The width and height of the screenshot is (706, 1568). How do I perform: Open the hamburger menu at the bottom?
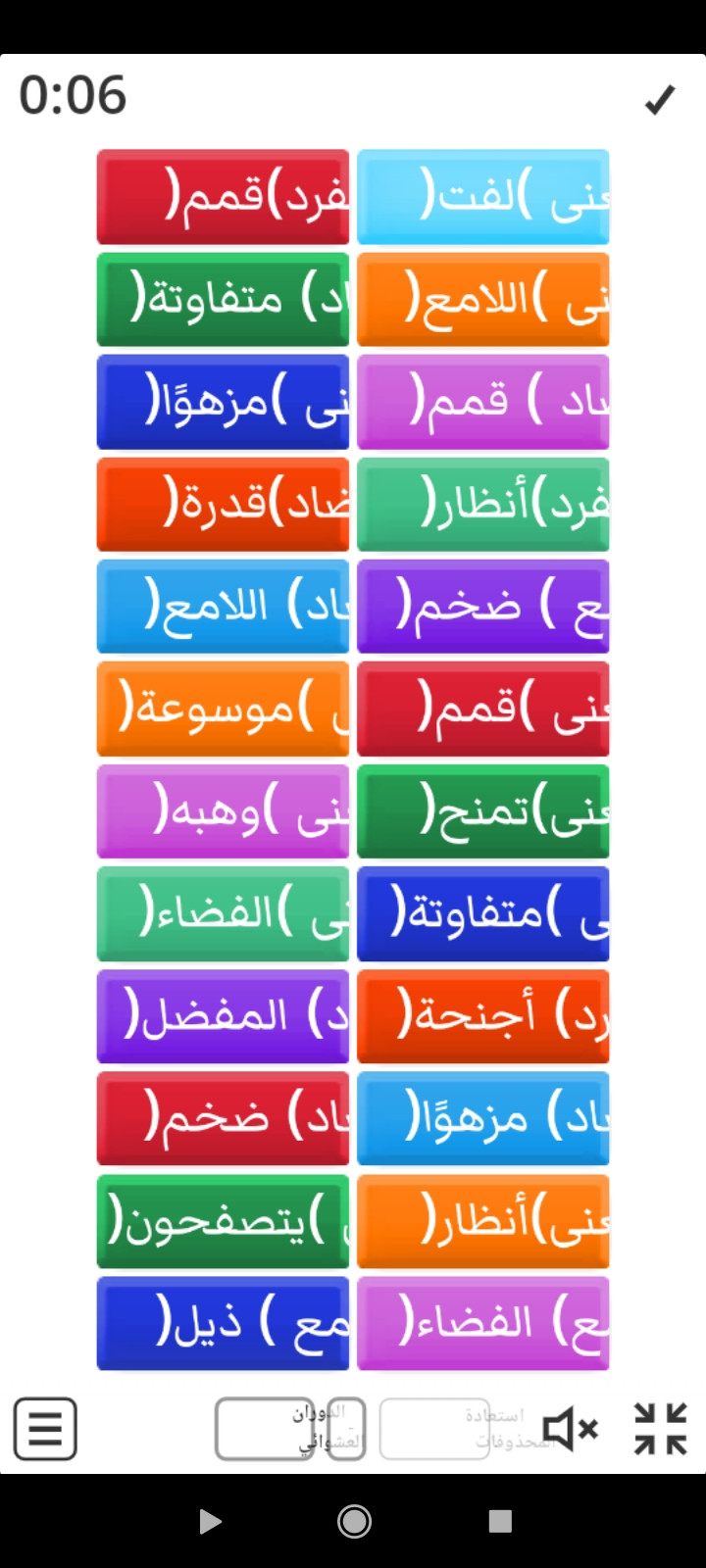[x=45, y=1429]
